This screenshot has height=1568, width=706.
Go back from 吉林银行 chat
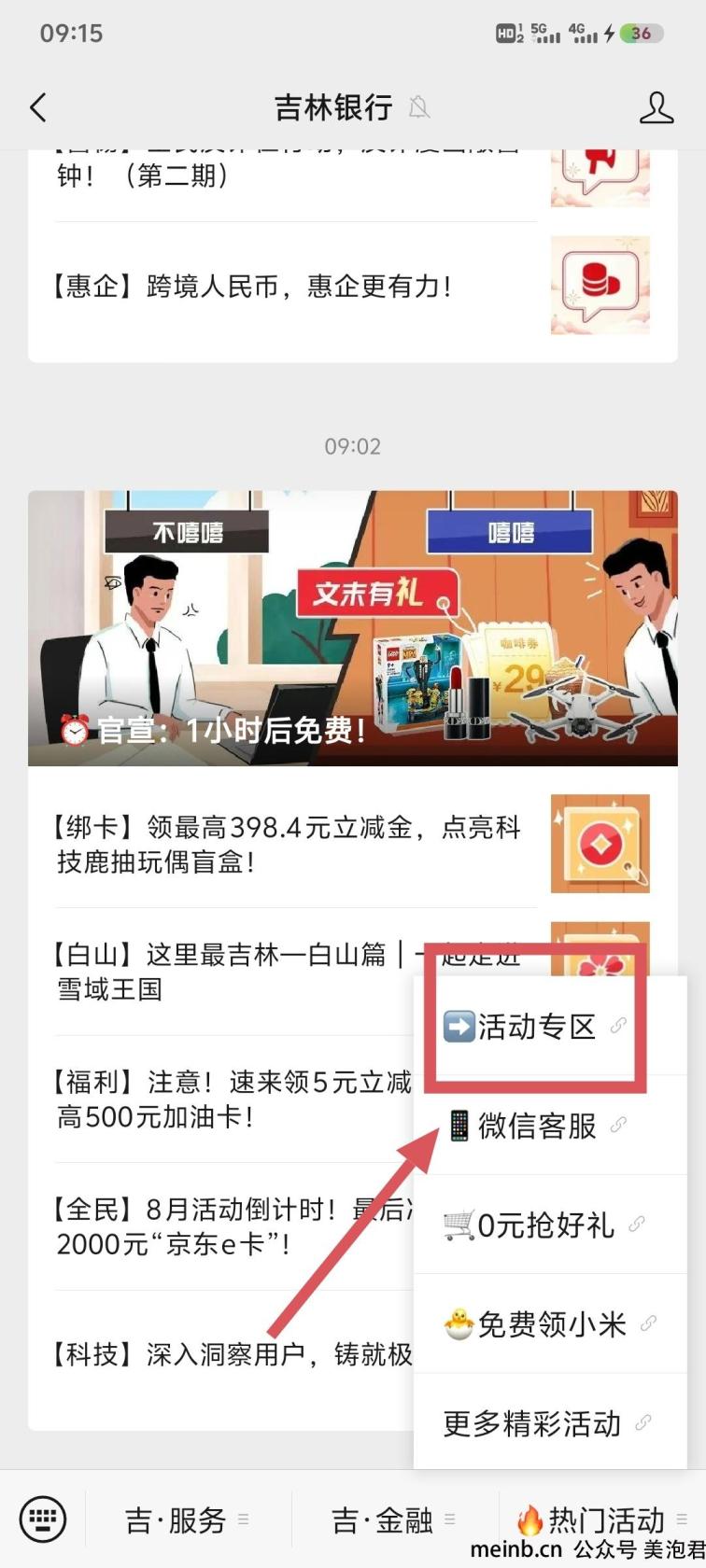(x=38, y=108)
